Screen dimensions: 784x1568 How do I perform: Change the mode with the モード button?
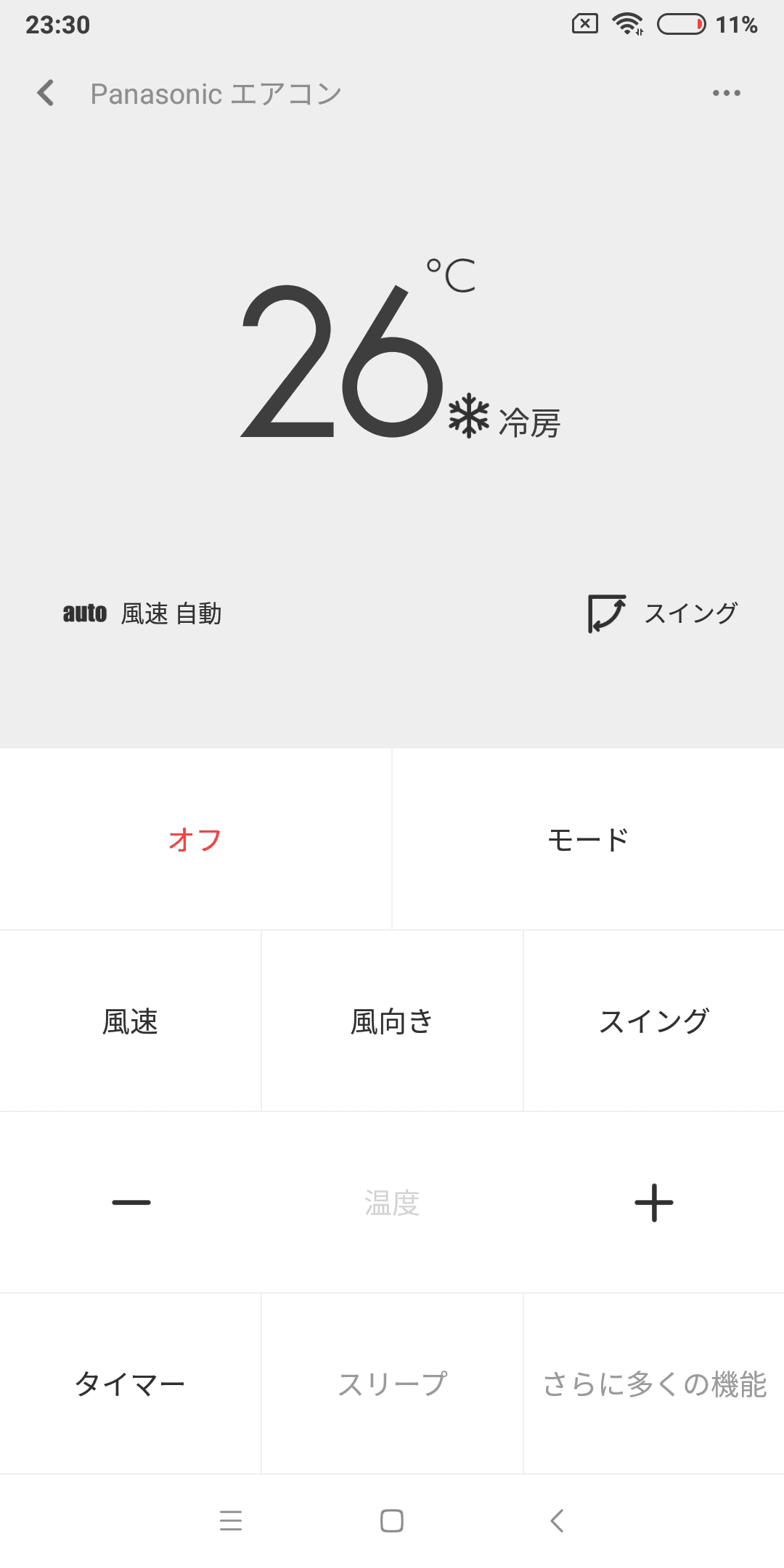[x=588, y=840]
